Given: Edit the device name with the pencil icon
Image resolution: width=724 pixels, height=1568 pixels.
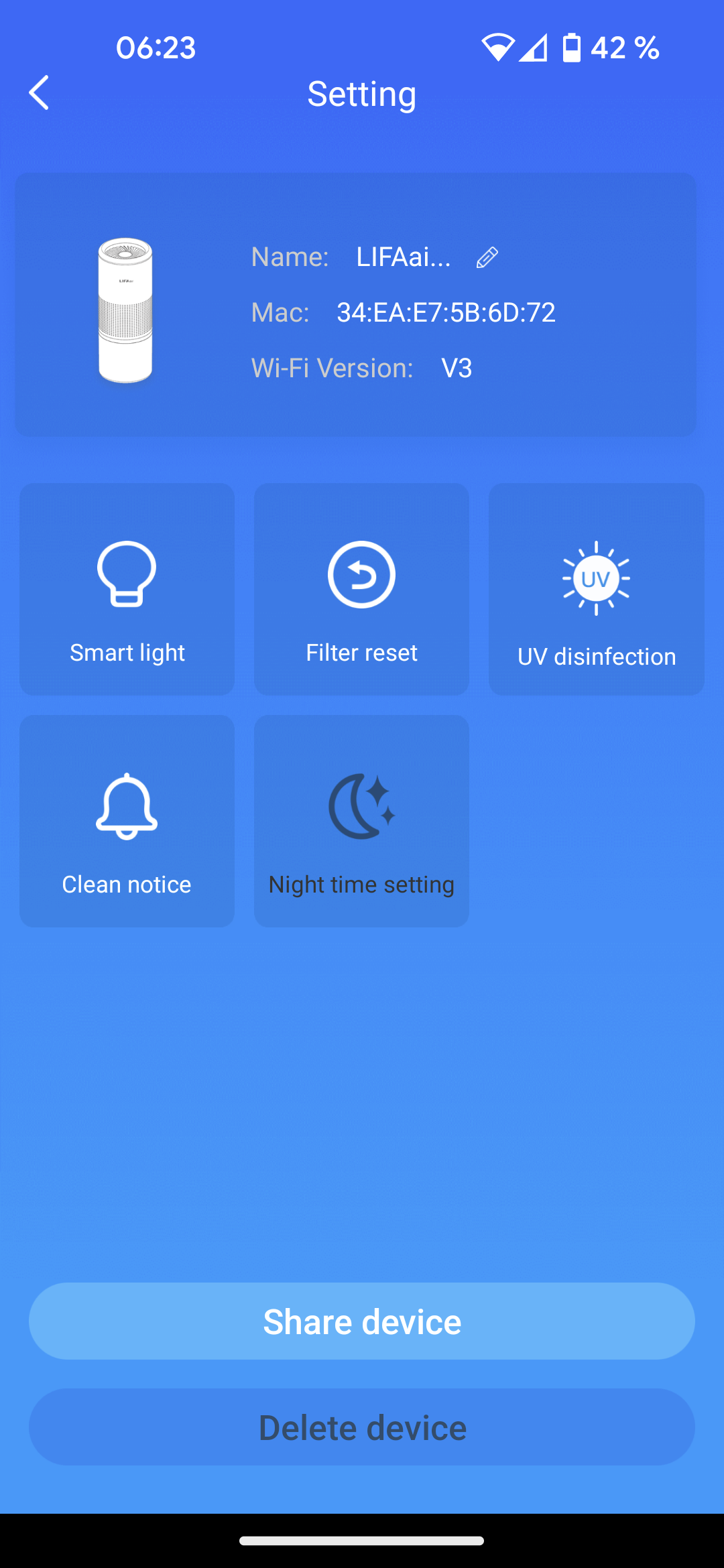Looking at the screenshot, I should (487, 257).
